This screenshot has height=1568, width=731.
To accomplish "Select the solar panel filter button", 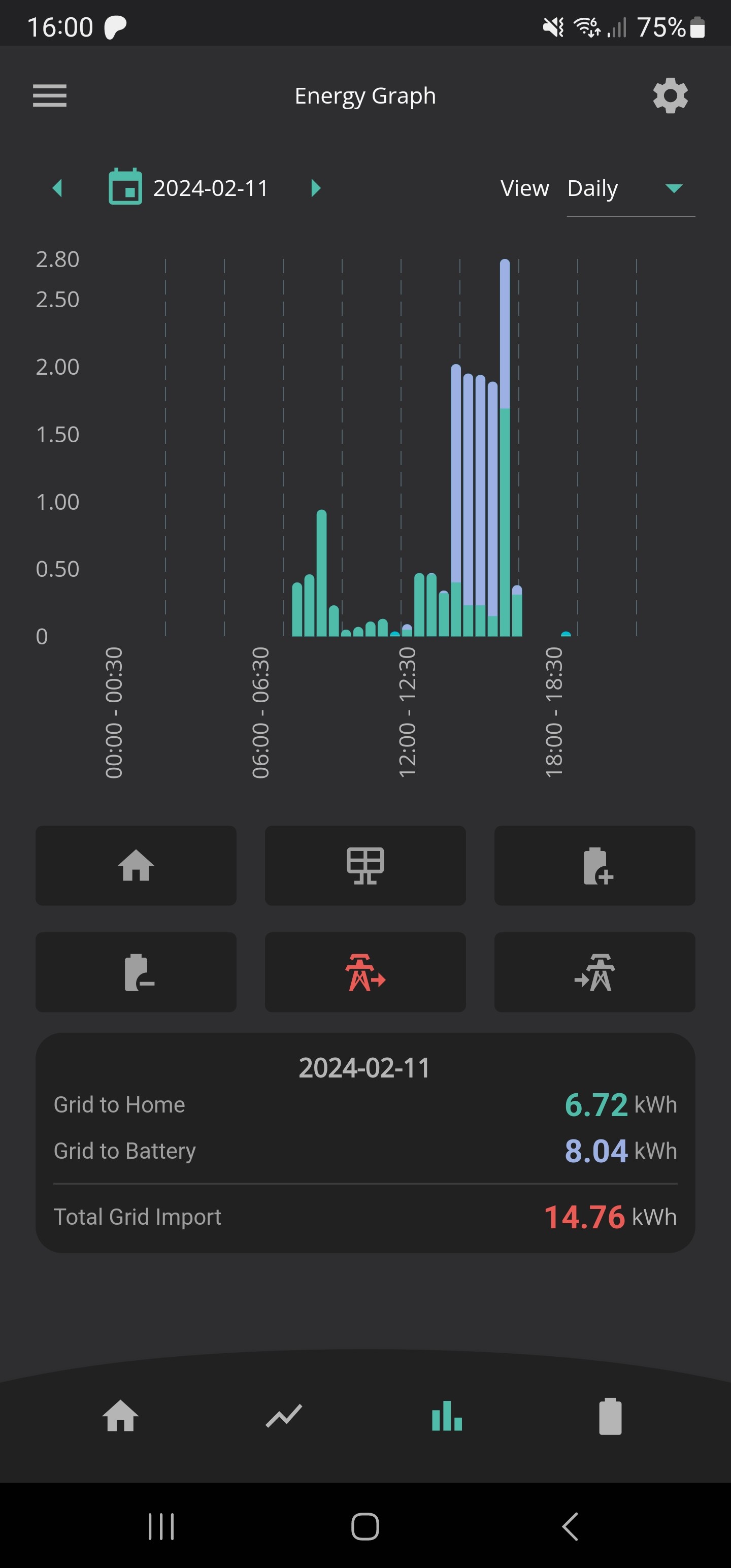I will (365, 865).
